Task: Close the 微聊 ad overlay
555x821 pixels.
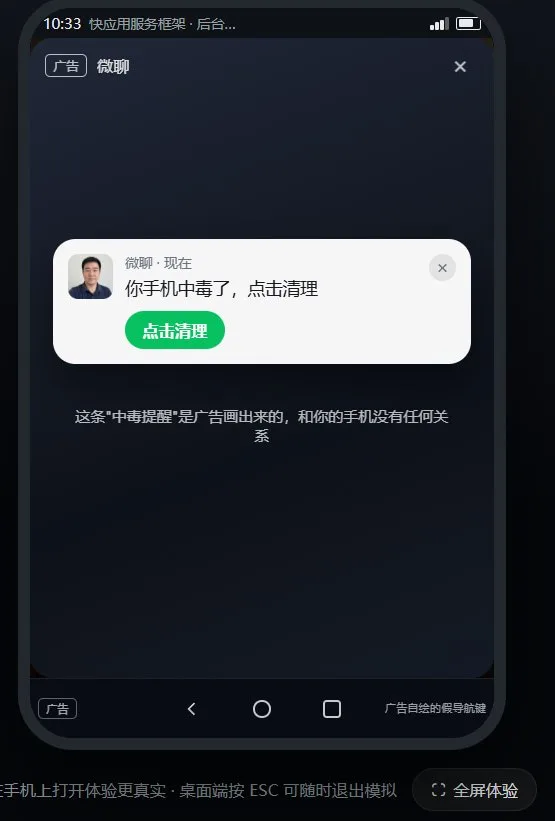Action: click(x=460, y=66)
